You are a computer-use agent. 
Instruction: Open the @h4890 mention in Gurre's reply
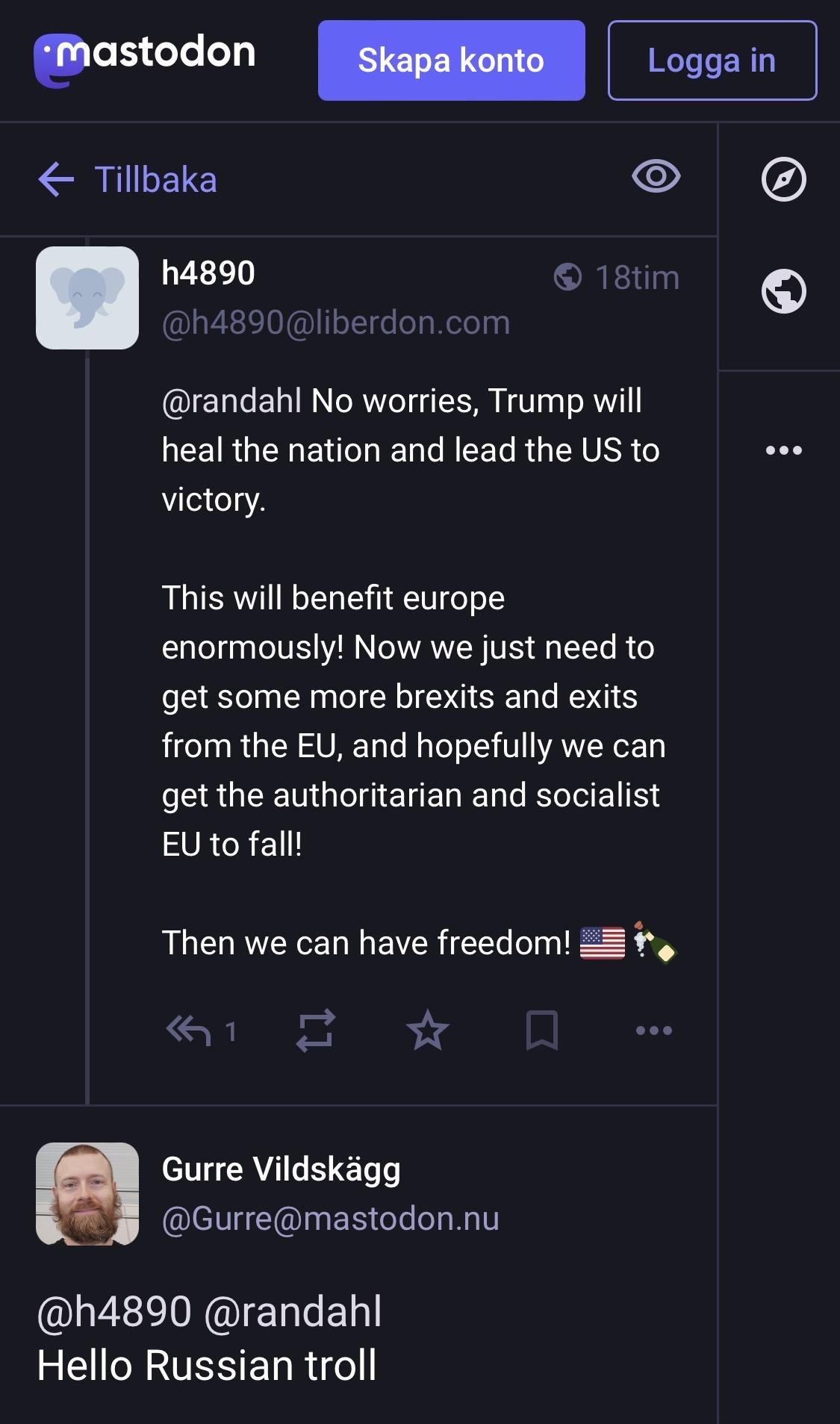coord(114,1312)
